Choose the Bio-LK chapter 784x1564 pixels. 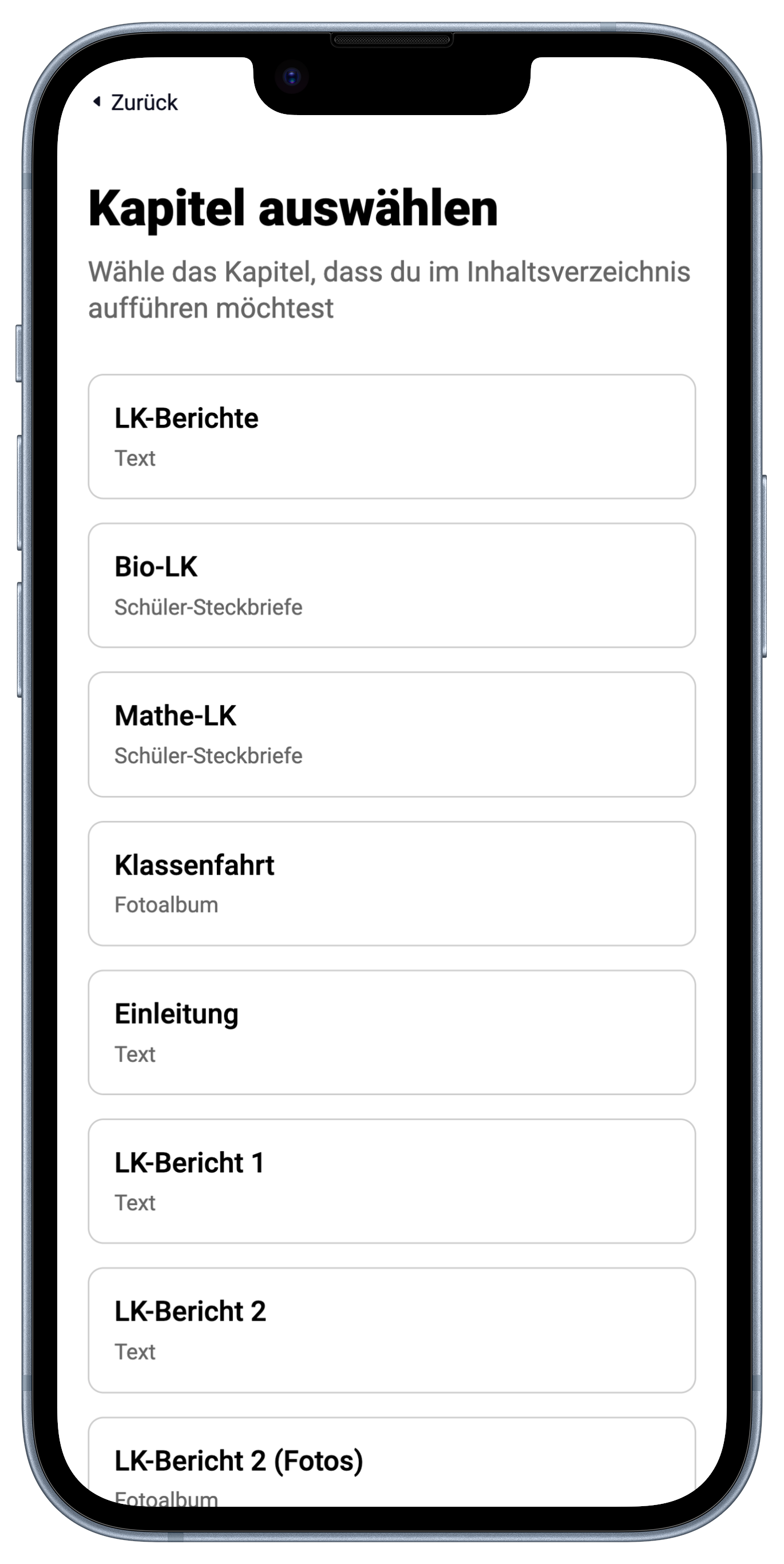(391, 585)
